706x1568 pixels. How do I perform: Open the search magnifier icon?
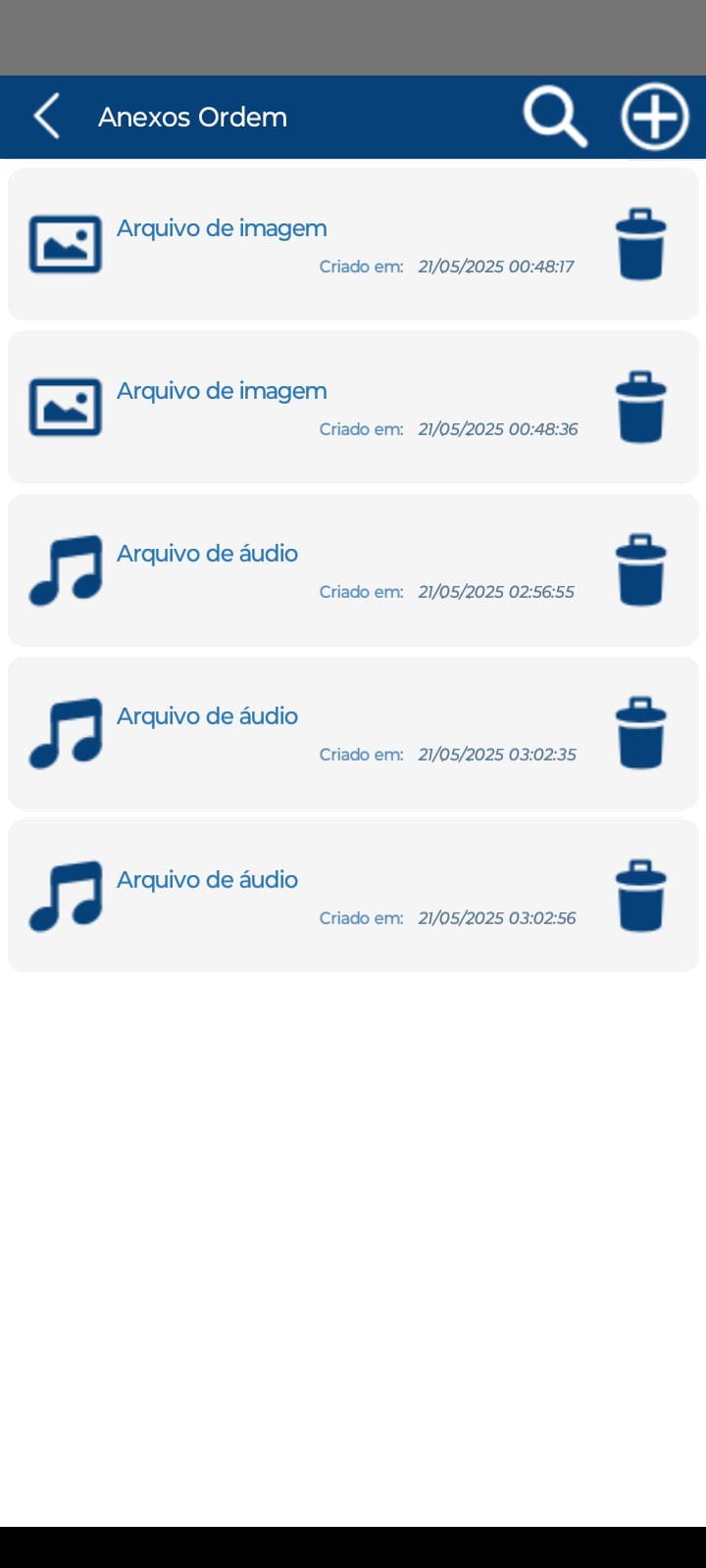[555, 117]
